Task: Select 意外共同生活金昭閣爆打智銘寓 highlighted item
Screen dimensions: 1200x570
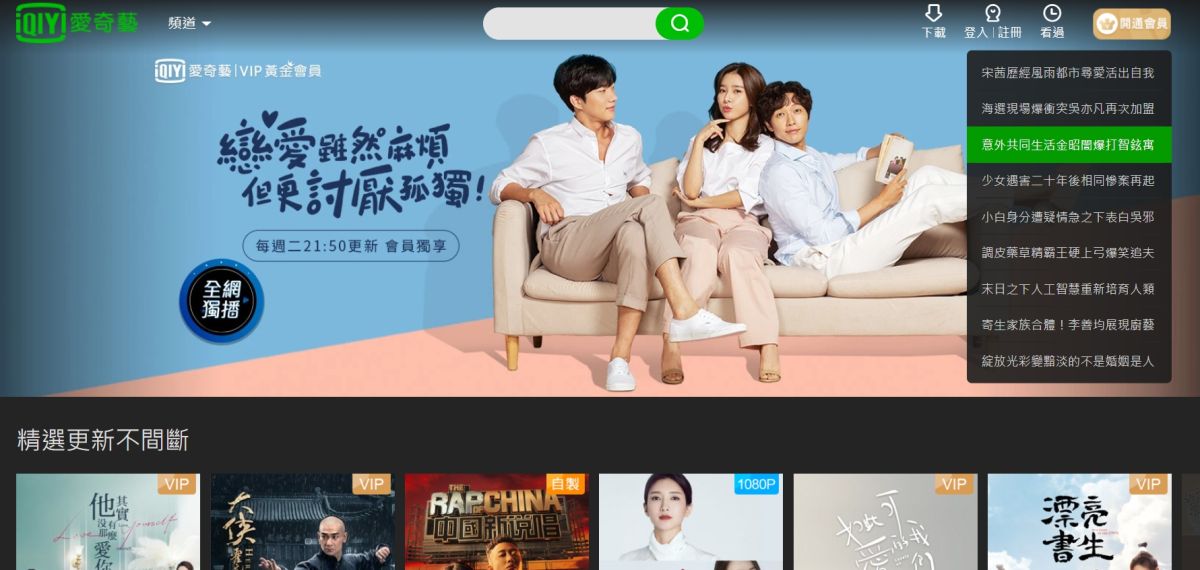Action: point(1068,145)
